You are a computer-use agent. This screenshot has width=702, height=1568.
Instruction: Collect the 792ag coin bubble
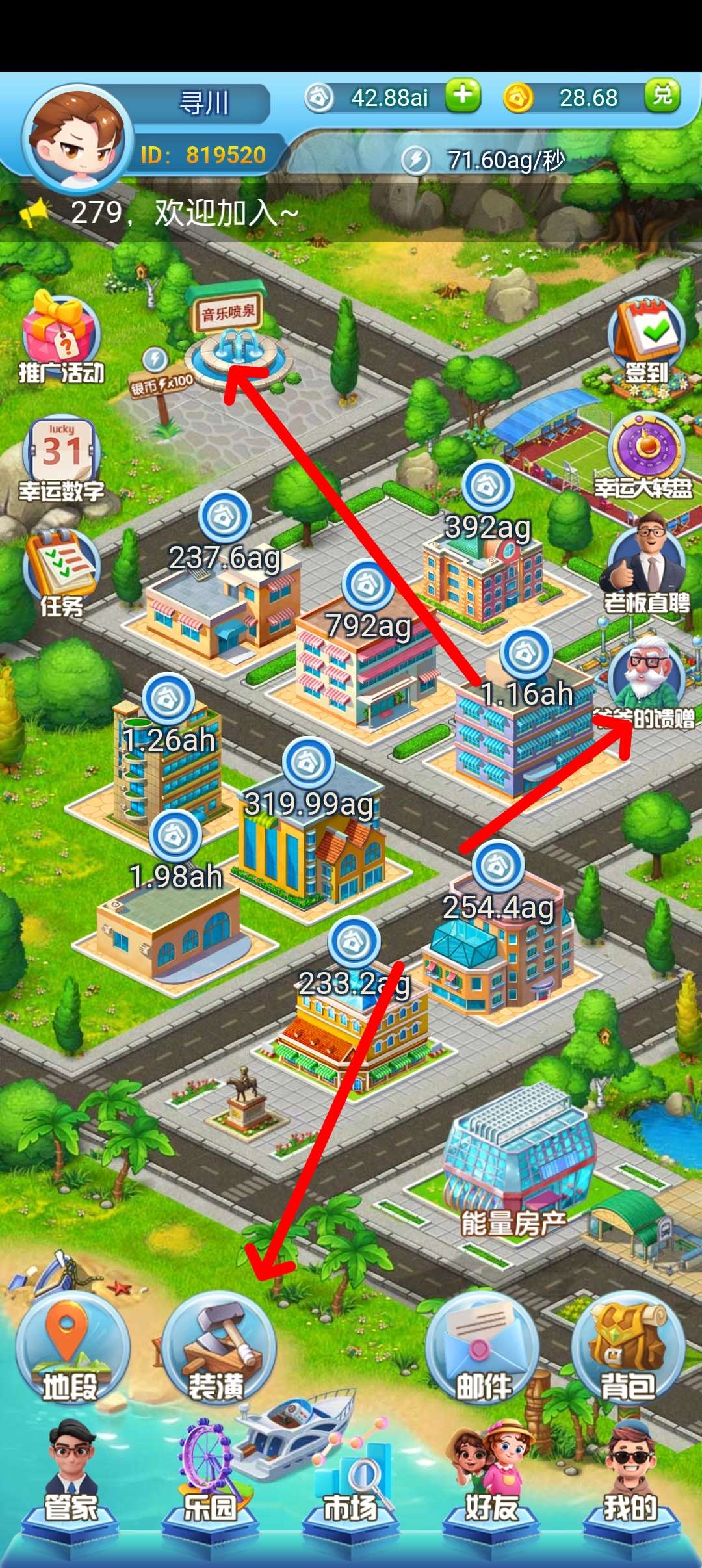[367, 584]
